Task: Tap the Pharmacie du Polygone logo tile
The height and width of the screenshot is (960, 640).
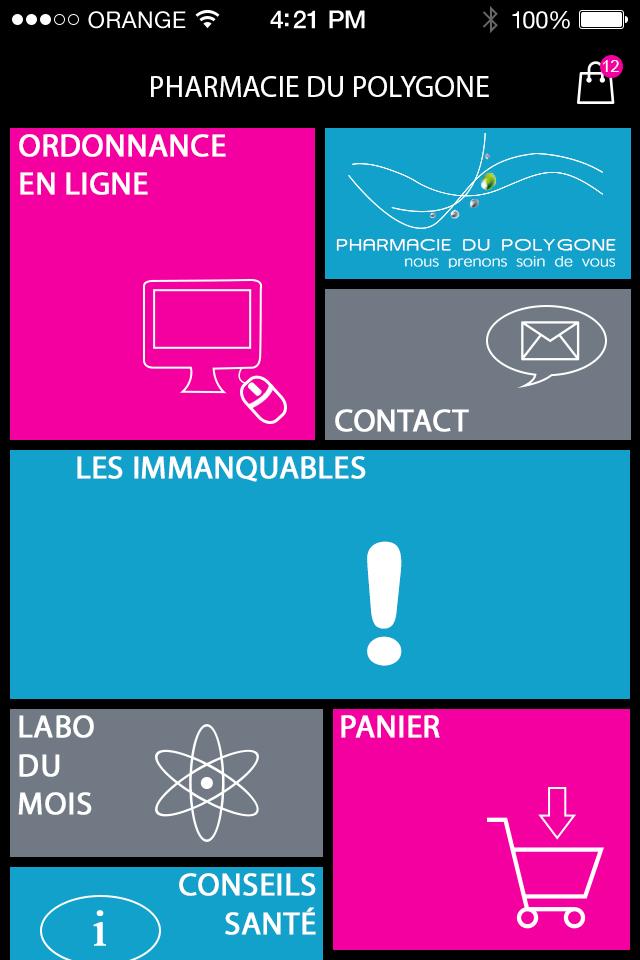Action: [477, 203]
